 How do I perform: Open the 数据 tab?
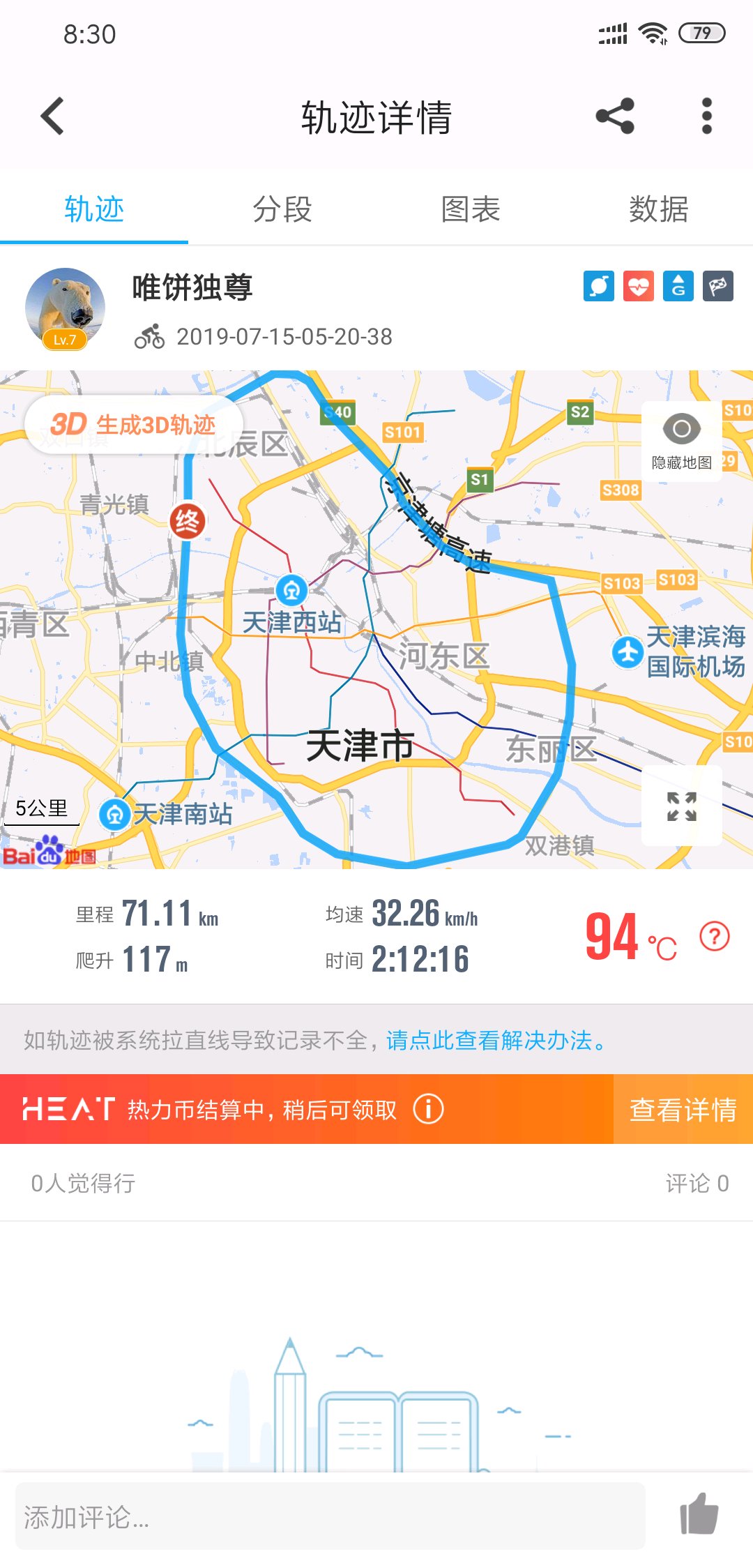(659, 209)
